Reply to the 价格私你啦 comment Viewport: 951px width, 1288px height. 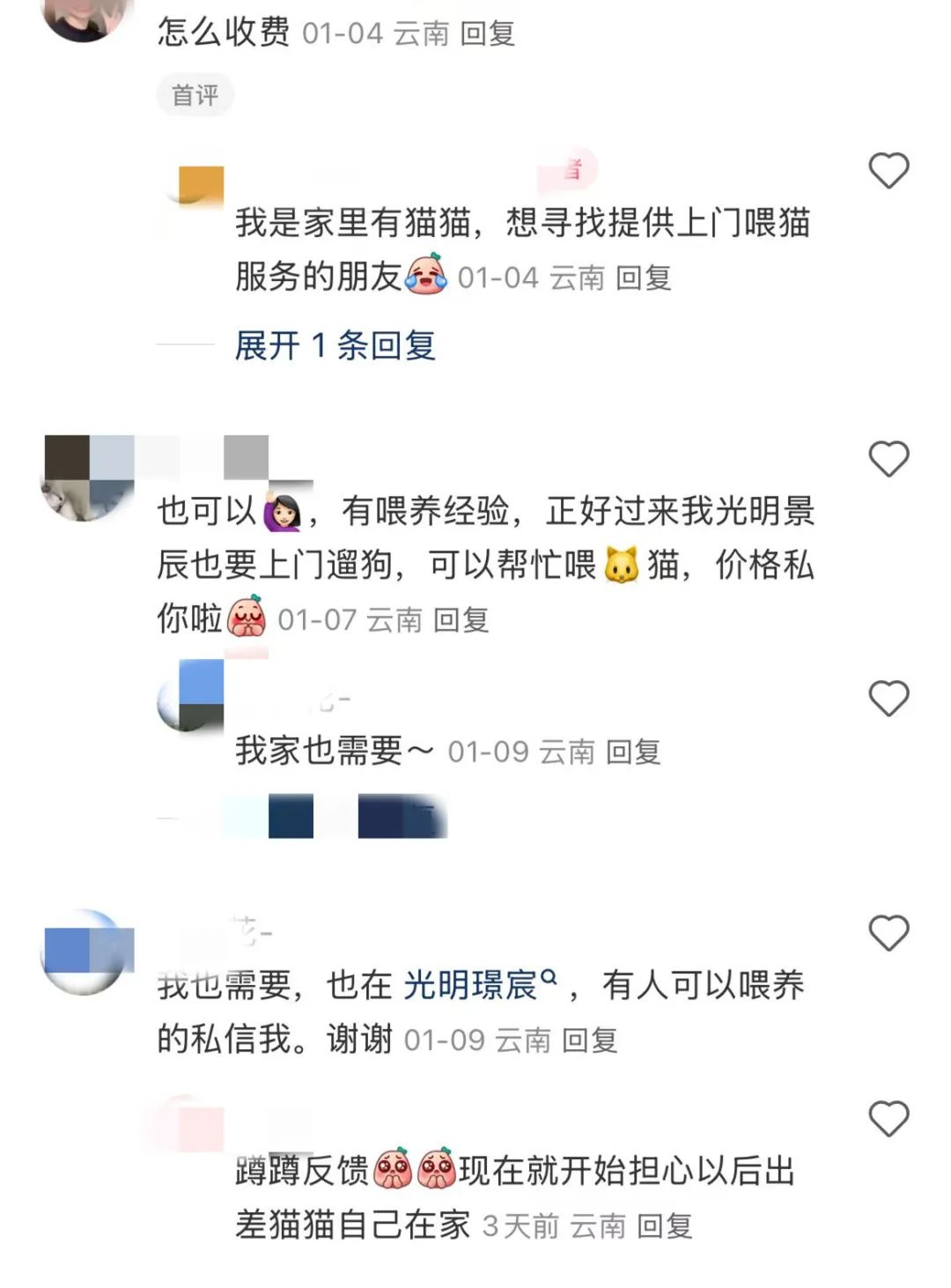click(x=461, y=620)
